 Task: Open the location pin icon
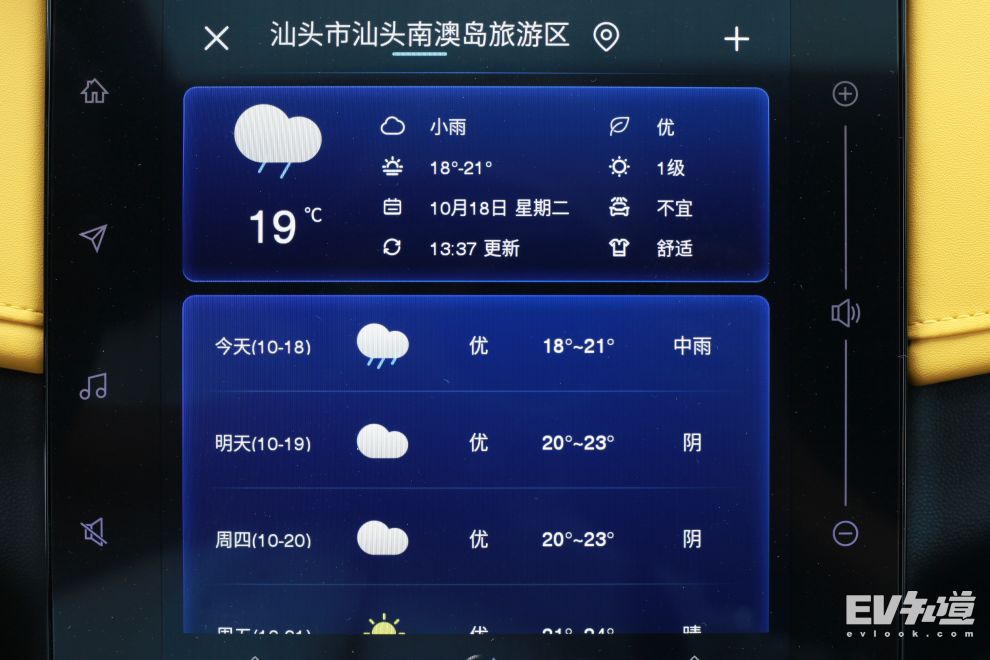tap(606, 38)
